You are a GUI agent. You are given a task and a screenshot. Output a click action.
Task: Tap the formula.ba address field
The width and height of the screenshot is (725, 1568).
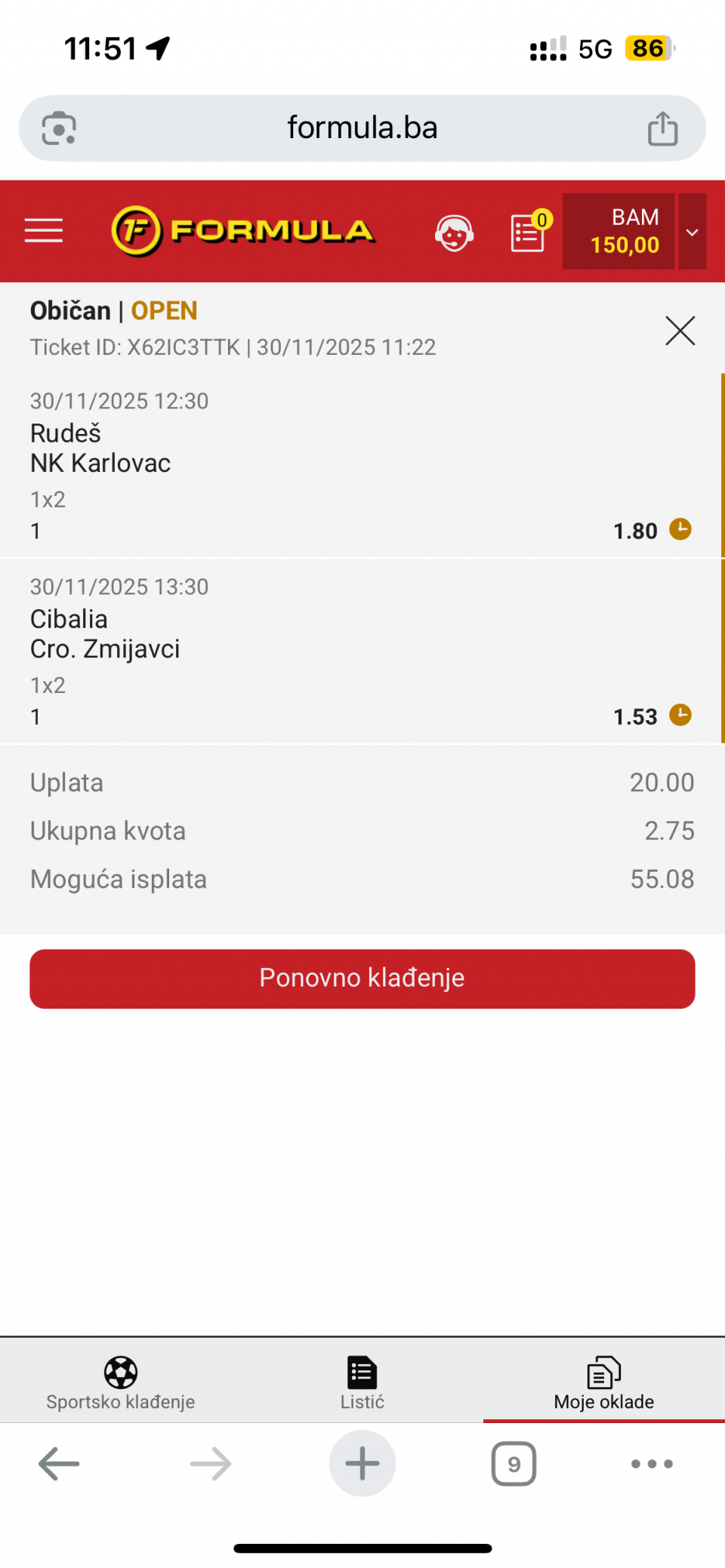362,128
